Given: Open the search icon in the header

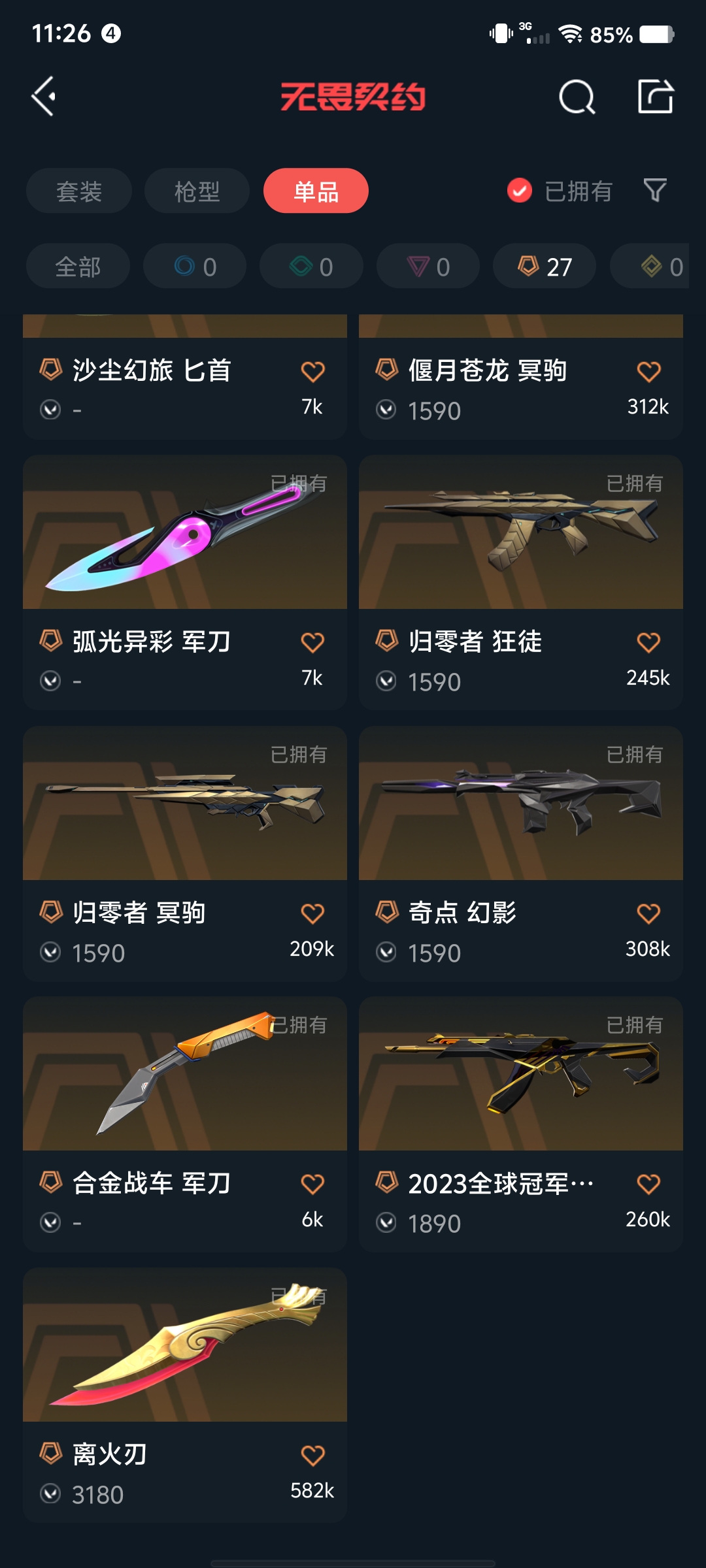Looking at the screenshot, I should click(x=577, y=98).
